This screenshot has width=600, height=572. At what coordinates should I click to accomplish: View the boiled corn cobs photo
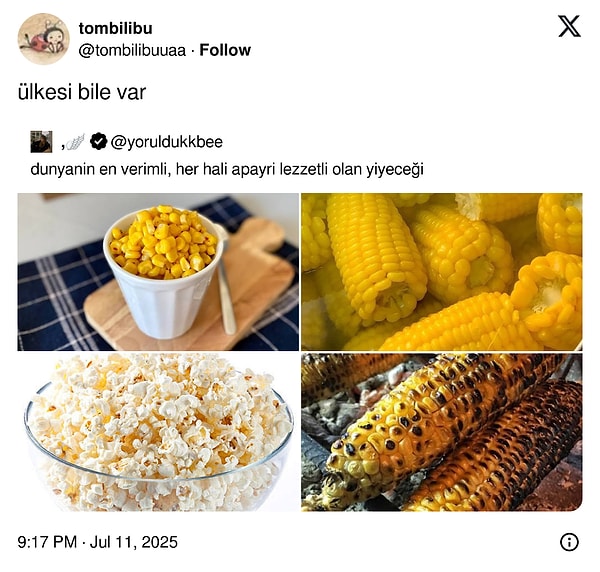click(441, 271)
